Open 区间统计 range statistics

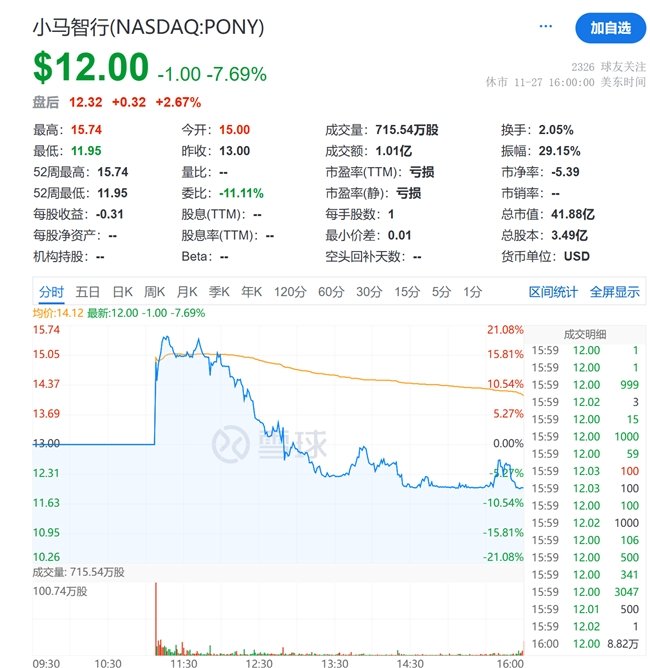[x=553, y=292]
